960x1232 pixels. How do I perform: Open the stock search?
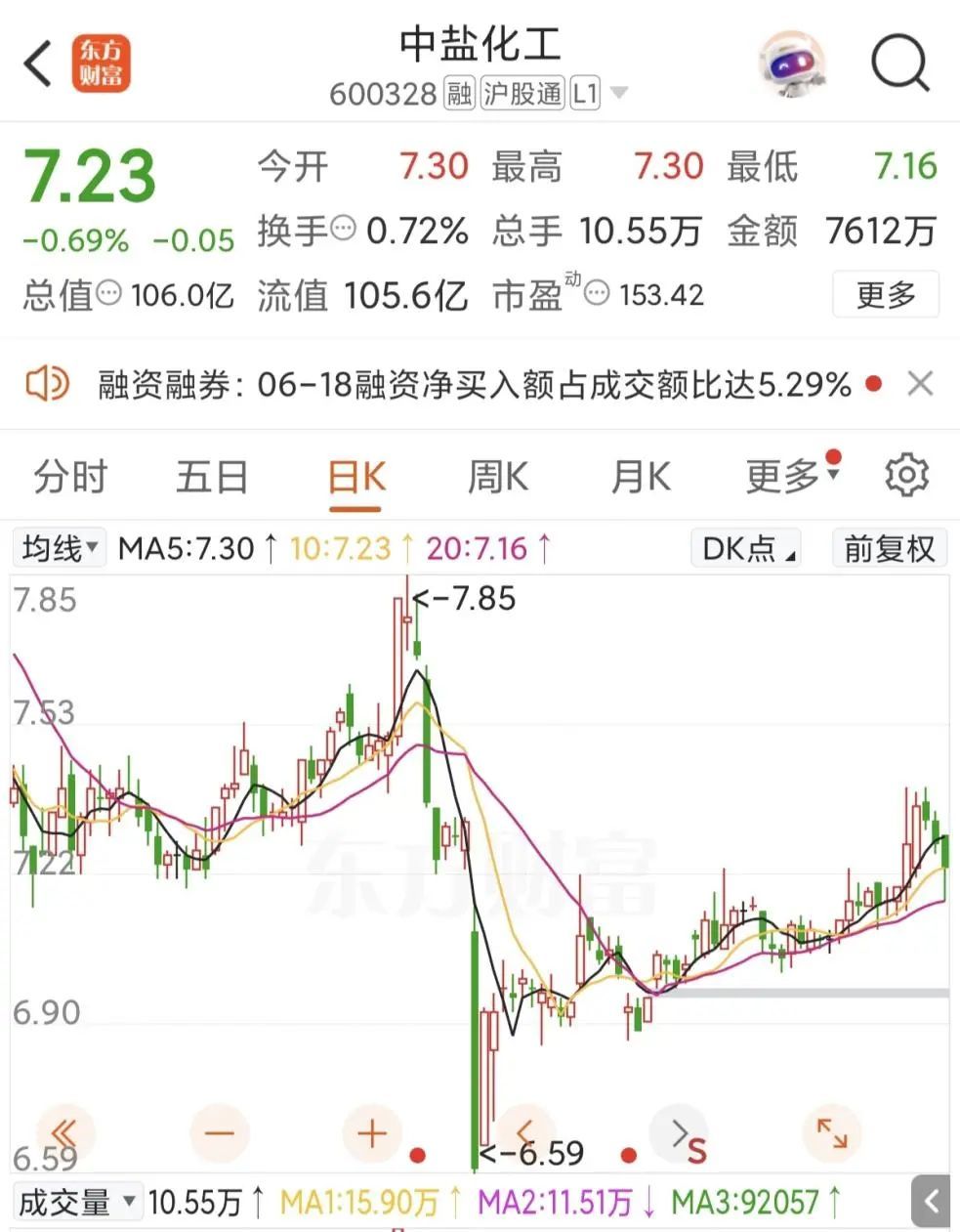(898, 64)
